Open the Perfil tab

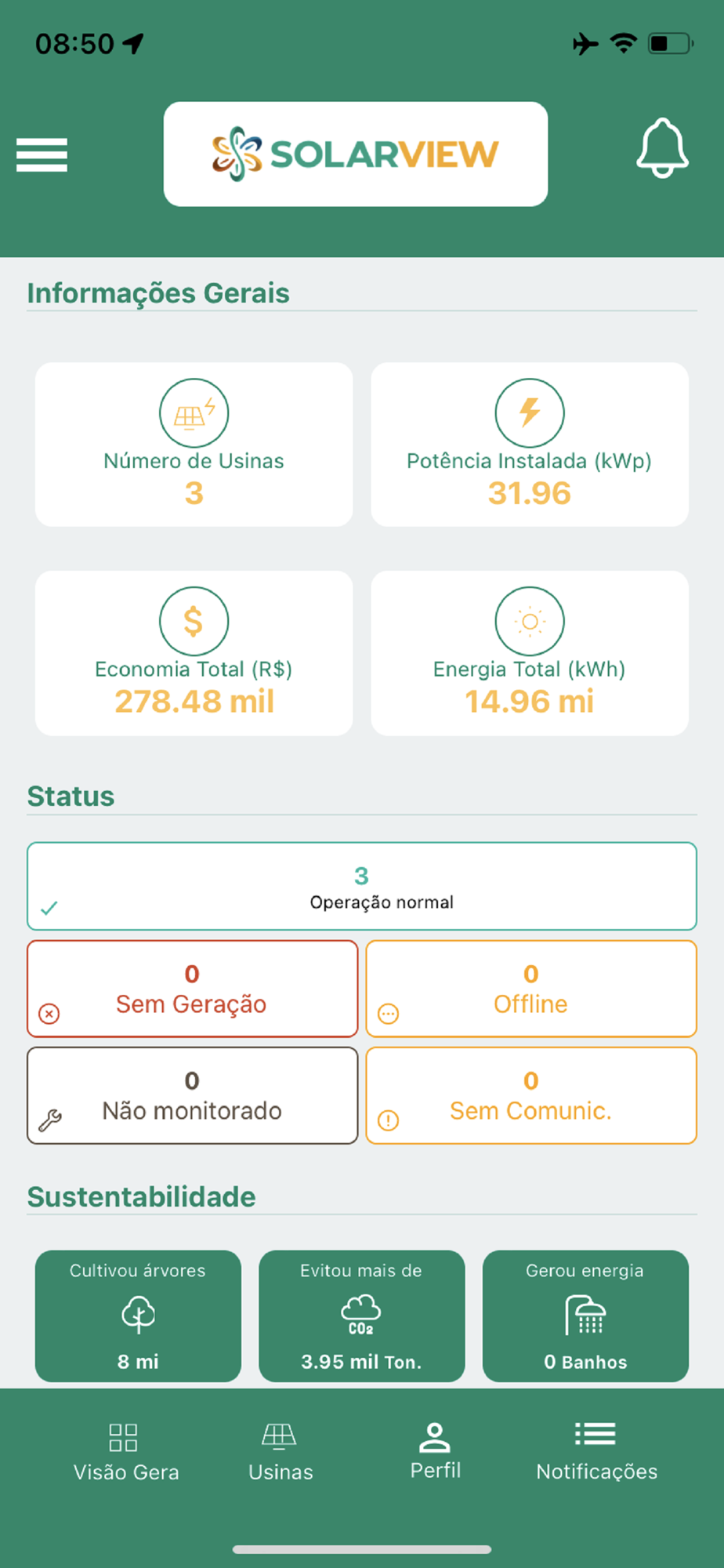pyautogui.click(x=435, y=1451)
